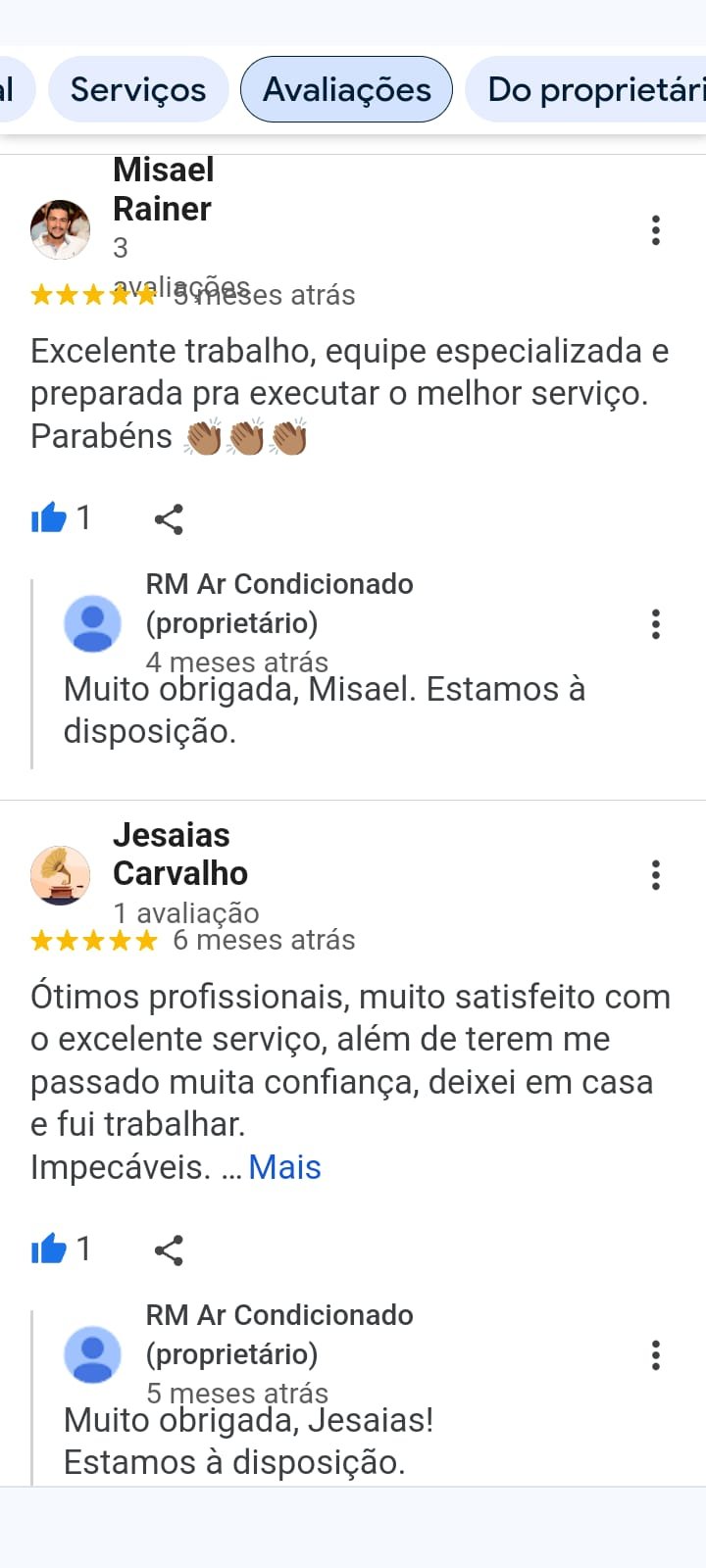706x1568 pixels.
Task: Switch to the Serviços tab
Action: click(x=138, y=89)
